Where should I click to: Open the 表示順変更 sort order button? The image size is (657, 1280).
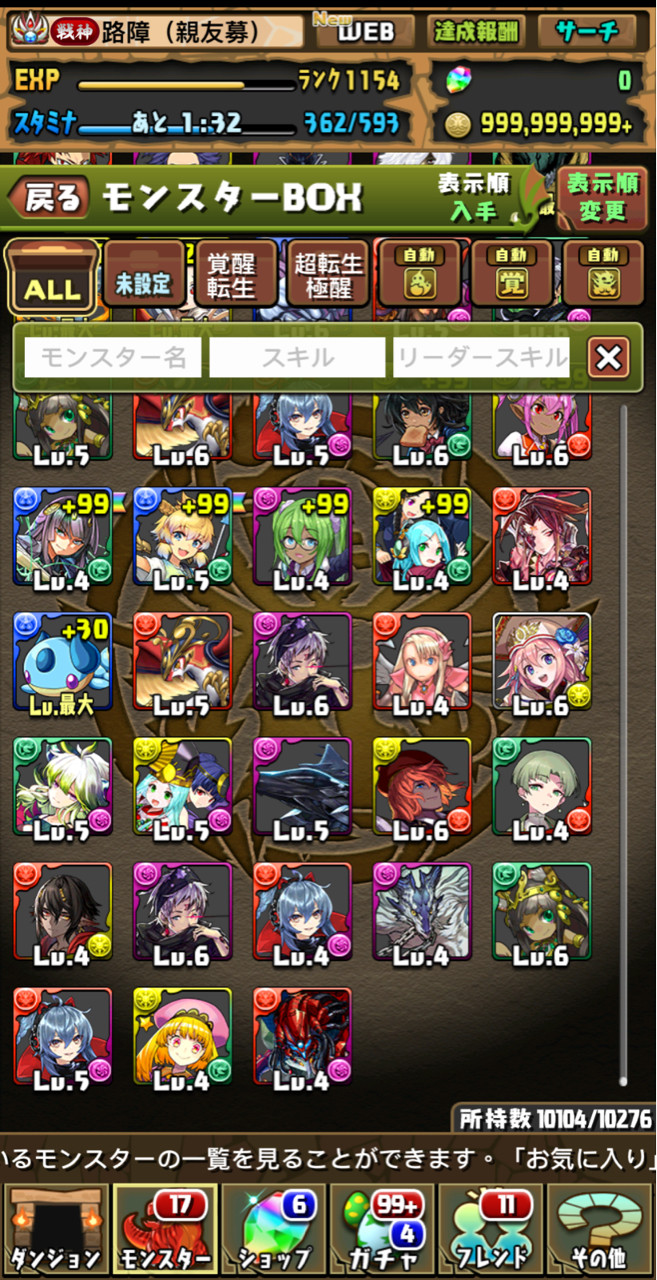click(601, 197)
